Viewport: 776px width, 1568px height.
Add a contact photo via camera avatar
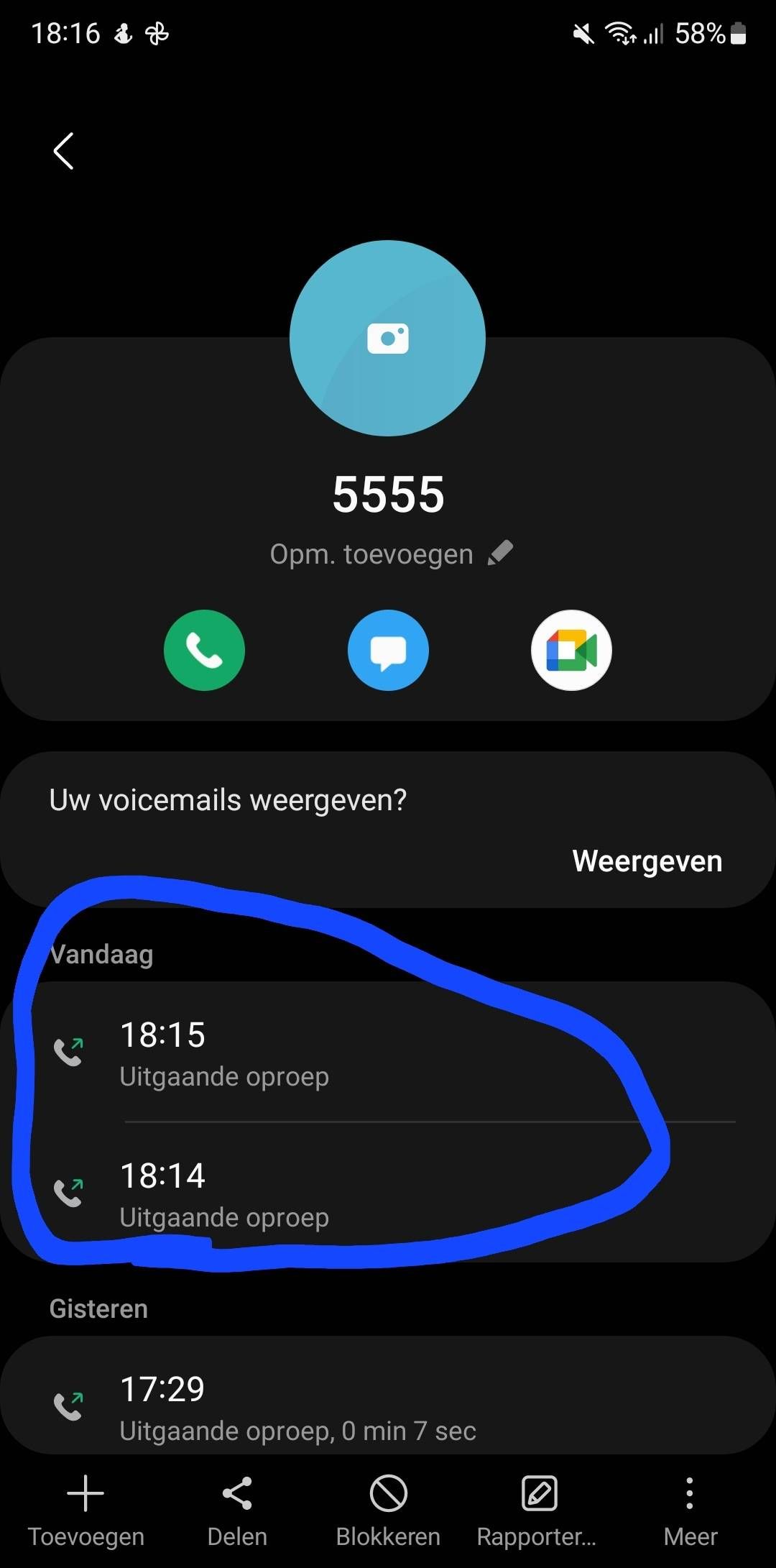click(x=388, y=338)
